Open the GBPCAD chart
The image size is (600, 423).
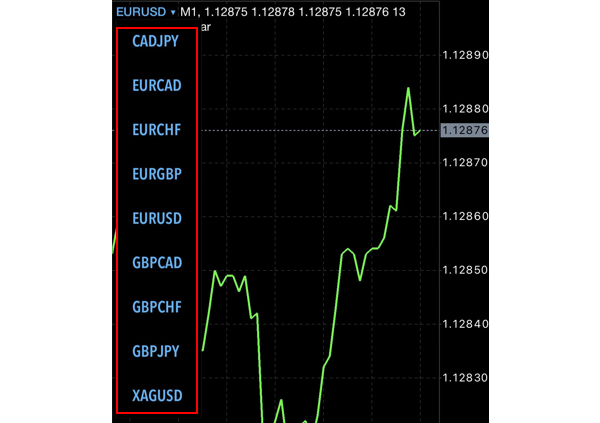157,262
